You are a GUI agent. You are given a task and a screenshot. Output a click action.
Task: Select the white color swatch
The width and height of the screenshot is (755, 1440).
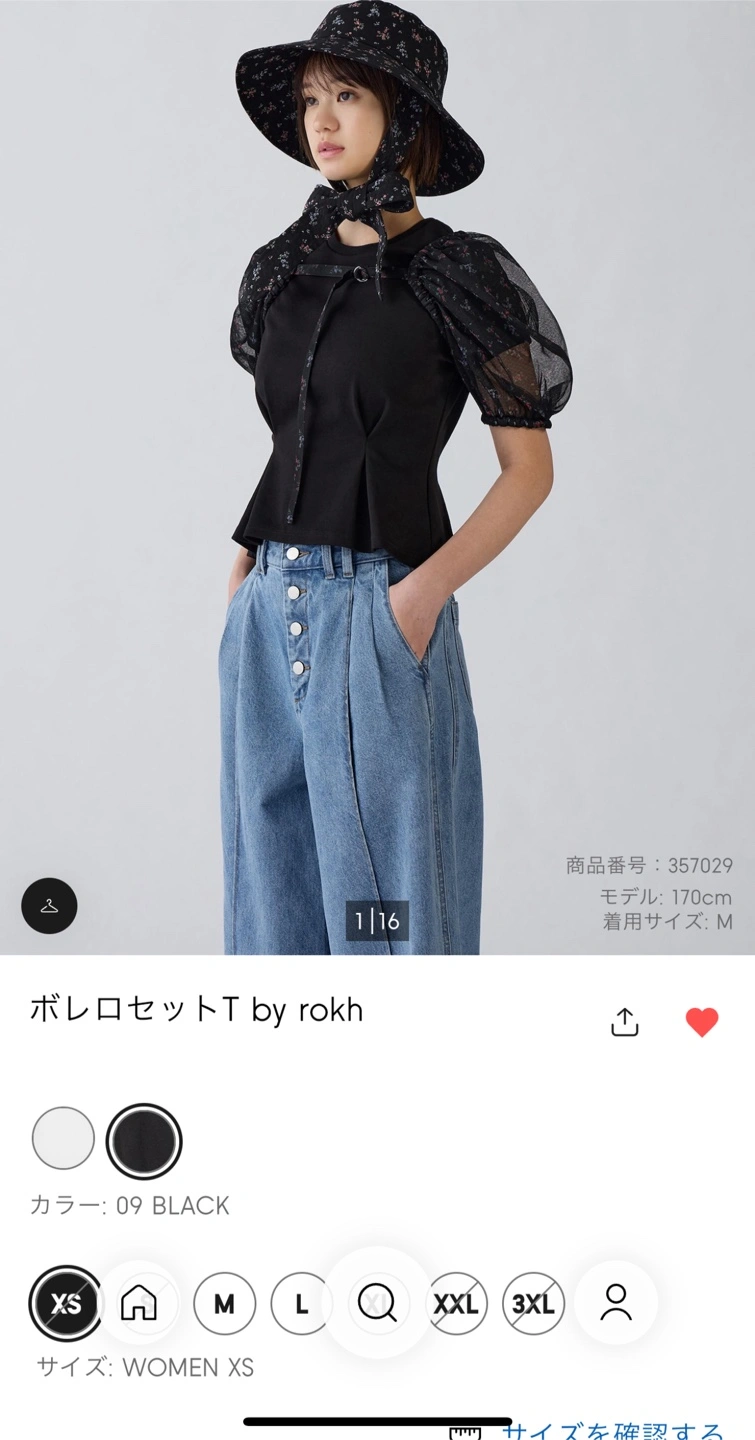[x=63, y=1138]
